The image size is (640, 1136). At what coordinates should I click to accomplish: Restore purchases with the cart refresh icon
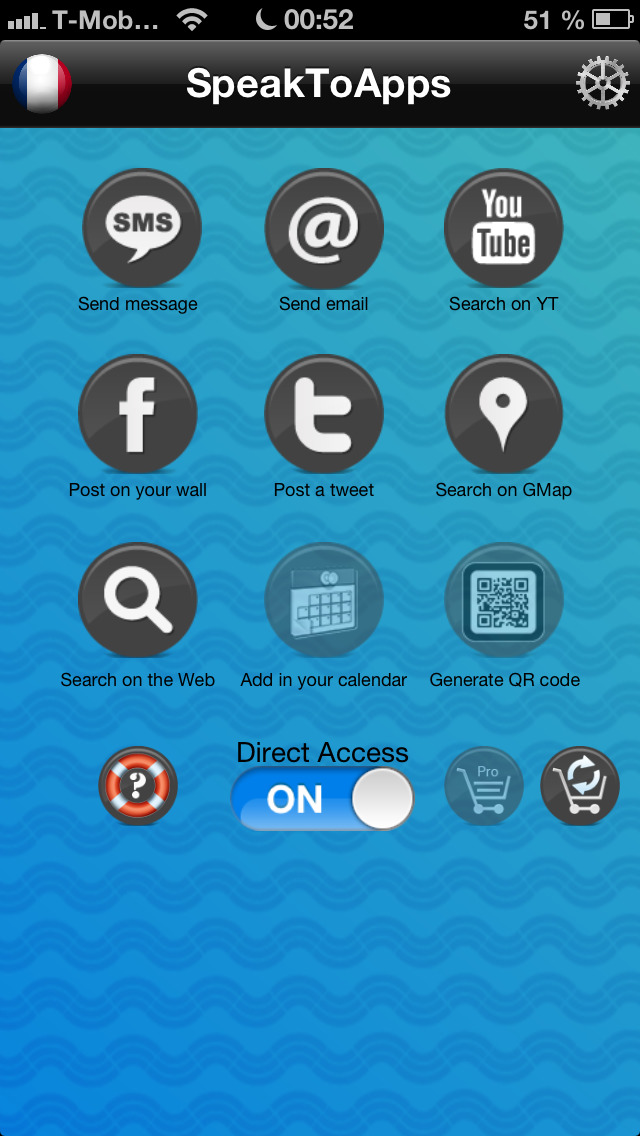point(580,786)
